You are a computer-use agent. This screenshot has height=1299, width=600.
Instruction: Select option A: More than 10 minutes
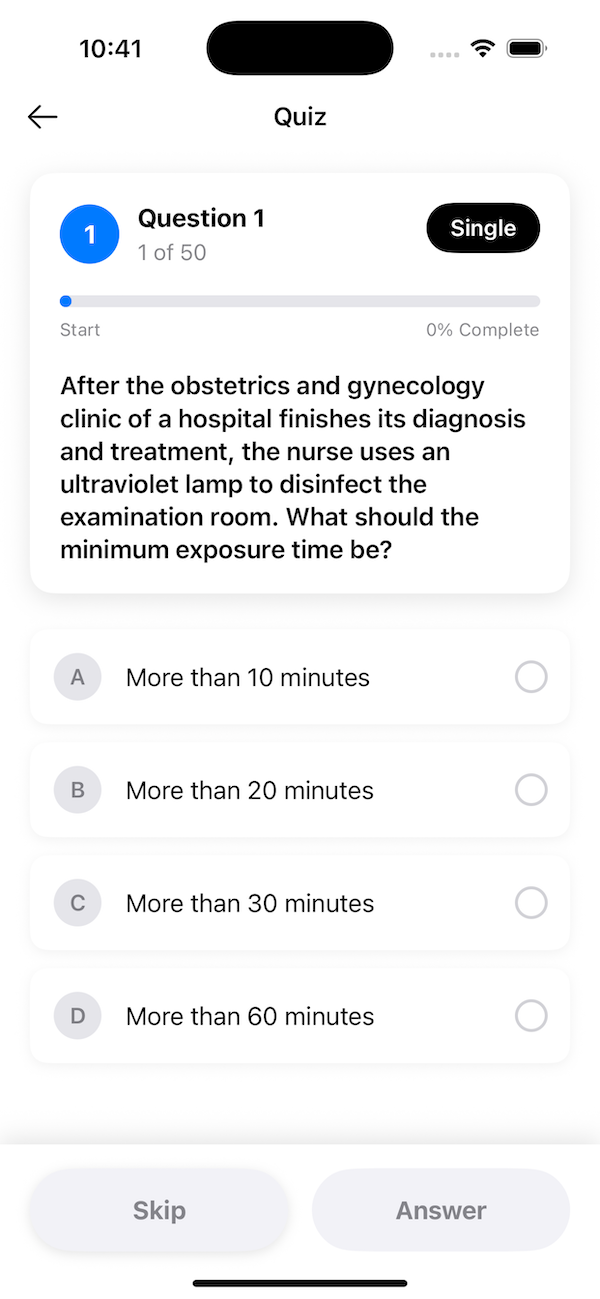click(x=300, y=678)
